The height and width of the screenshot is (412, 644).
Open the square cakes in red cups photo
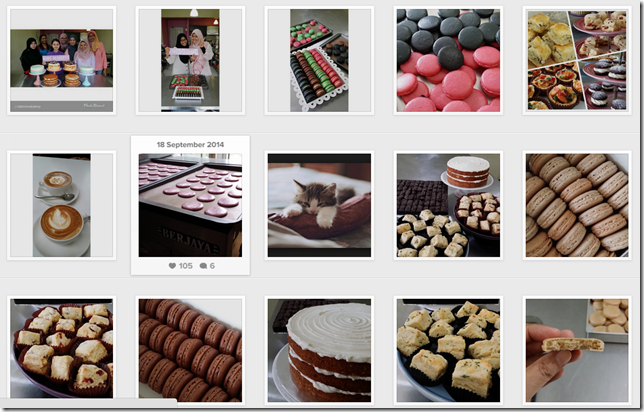61,350
